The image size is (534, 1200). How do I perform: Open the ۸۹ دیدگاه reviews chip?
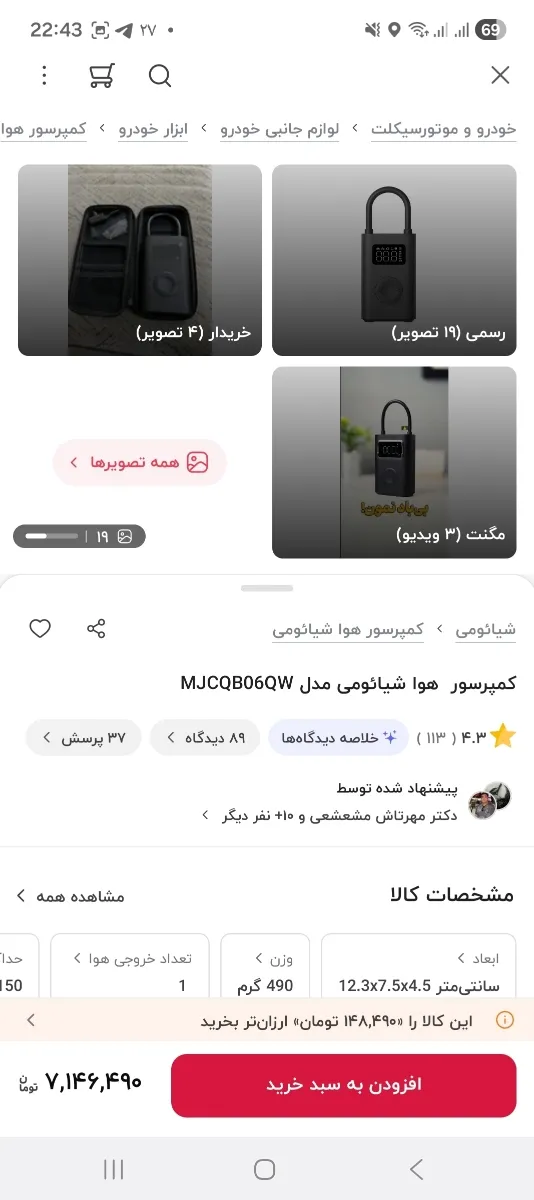(205, 738)
